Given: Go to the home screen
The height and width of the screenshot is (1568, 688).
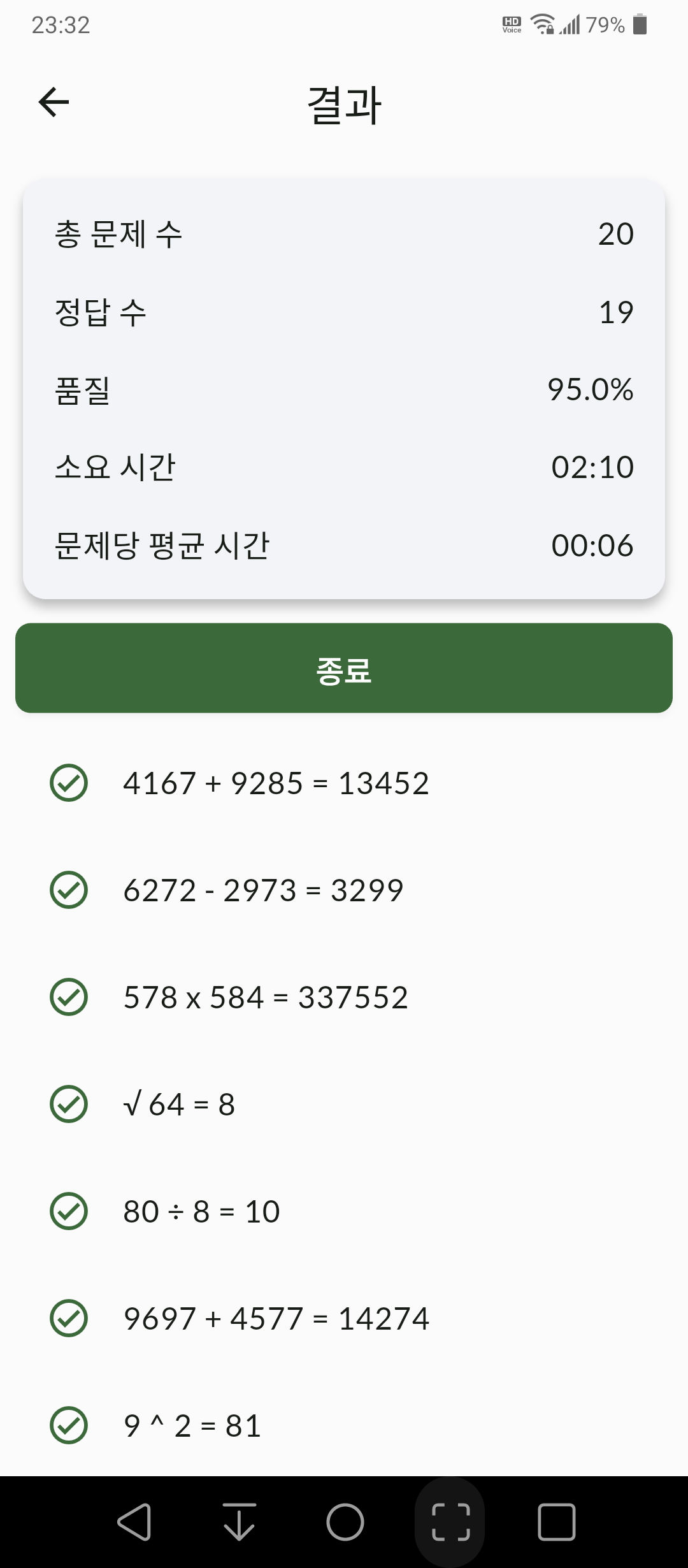Looking at the screenshot, I should (345, 1522).
